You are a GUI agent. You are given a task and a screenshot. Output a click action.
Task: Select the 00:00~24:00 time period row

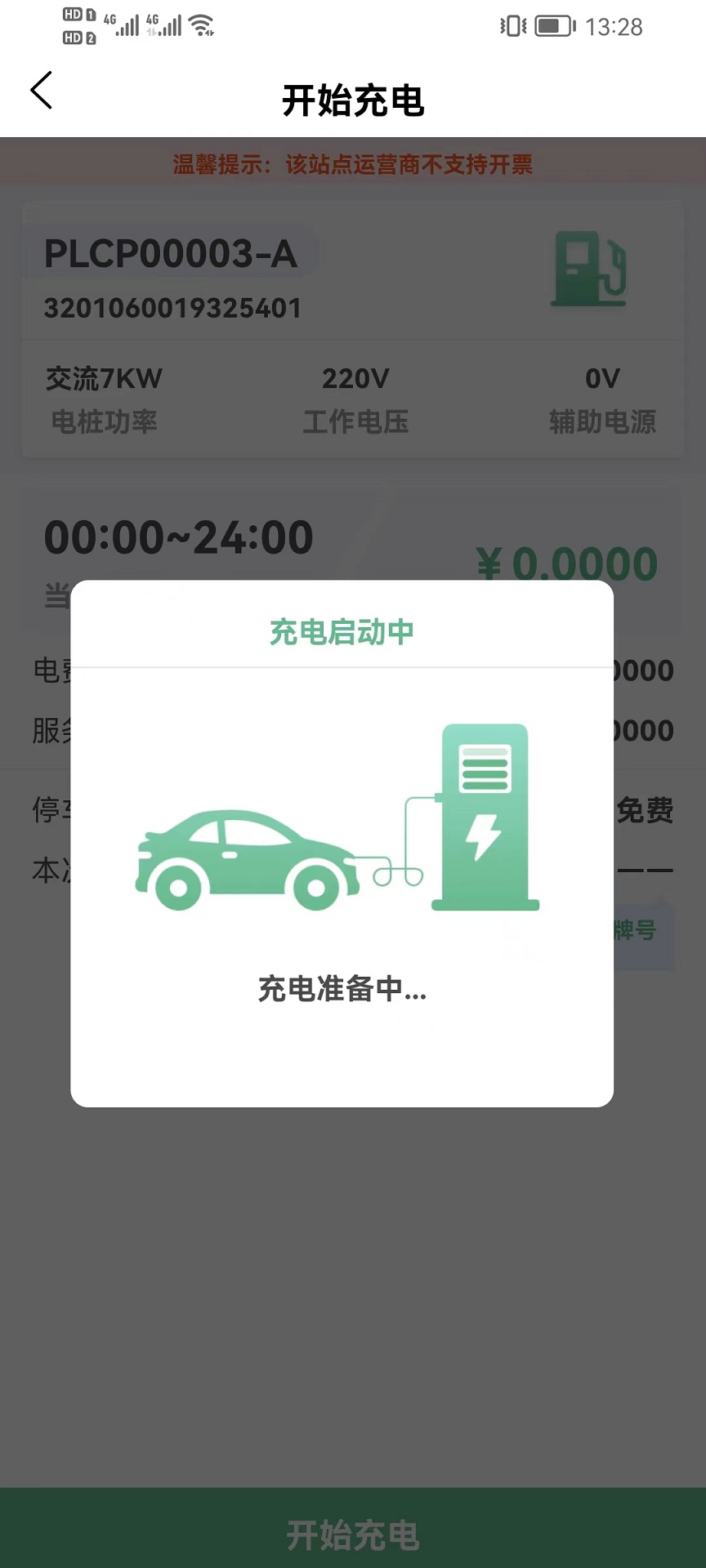click(178, 537)
